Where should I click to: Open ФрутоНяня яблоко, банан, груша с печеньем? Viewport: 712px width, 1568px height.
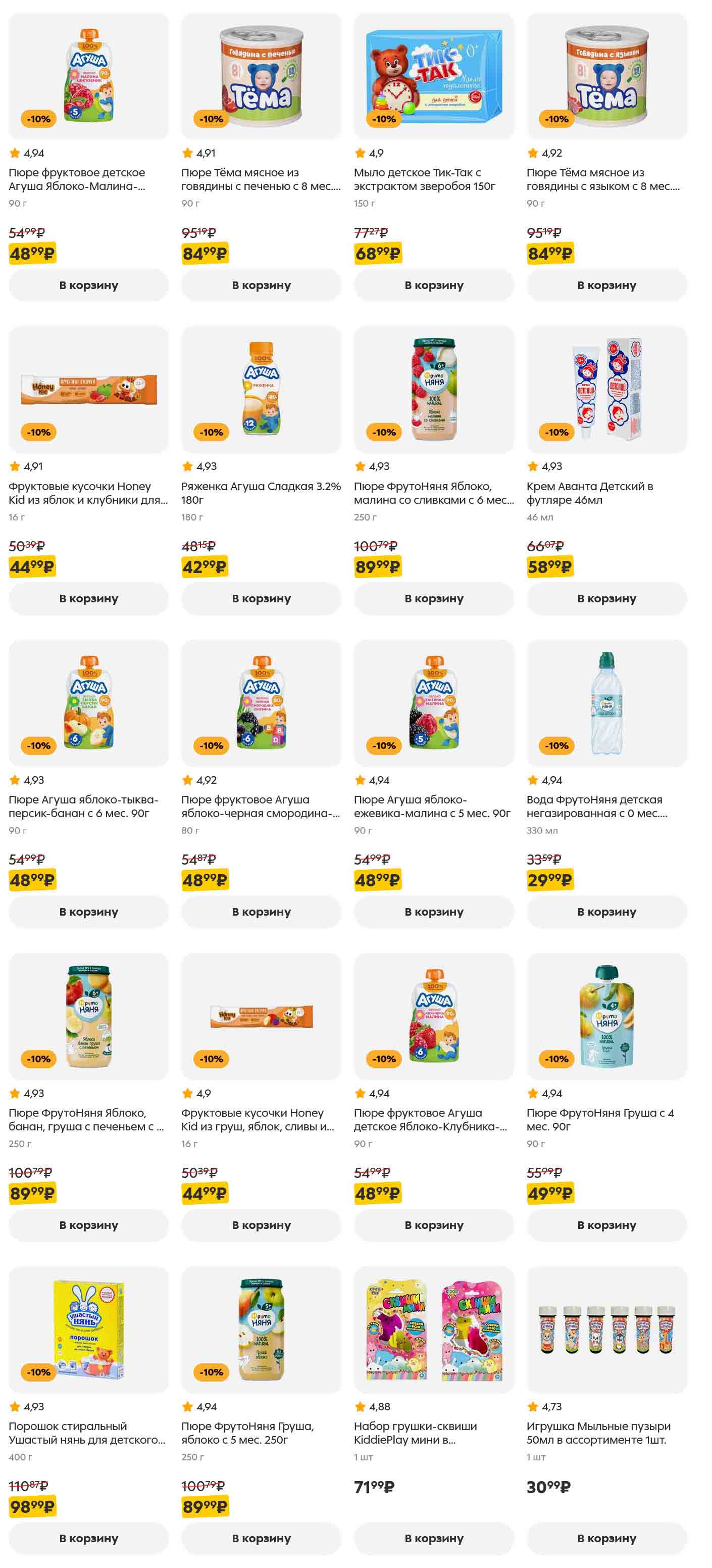point(85,1119)
